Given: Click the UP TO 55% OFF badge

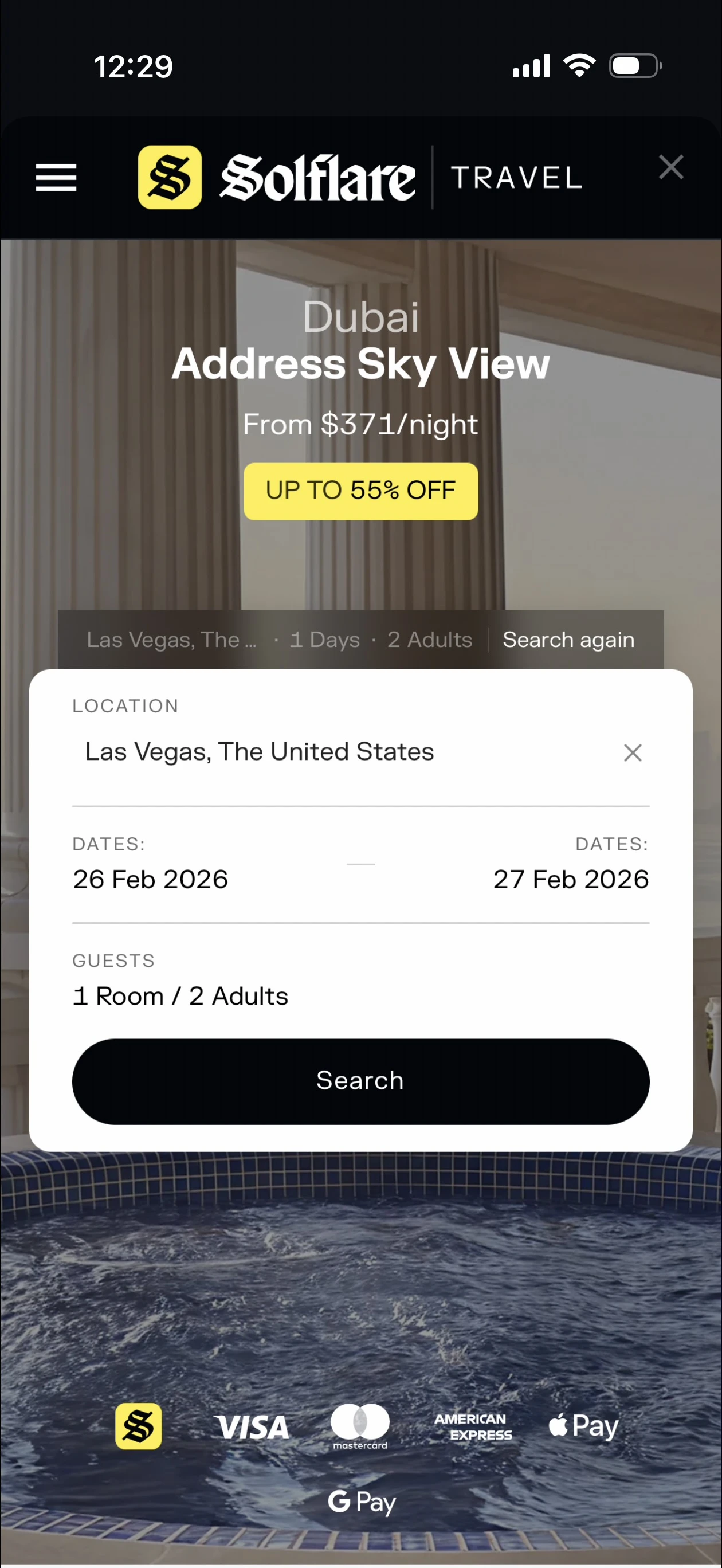Looking at the screenshot, I should [x=360, y=491].
